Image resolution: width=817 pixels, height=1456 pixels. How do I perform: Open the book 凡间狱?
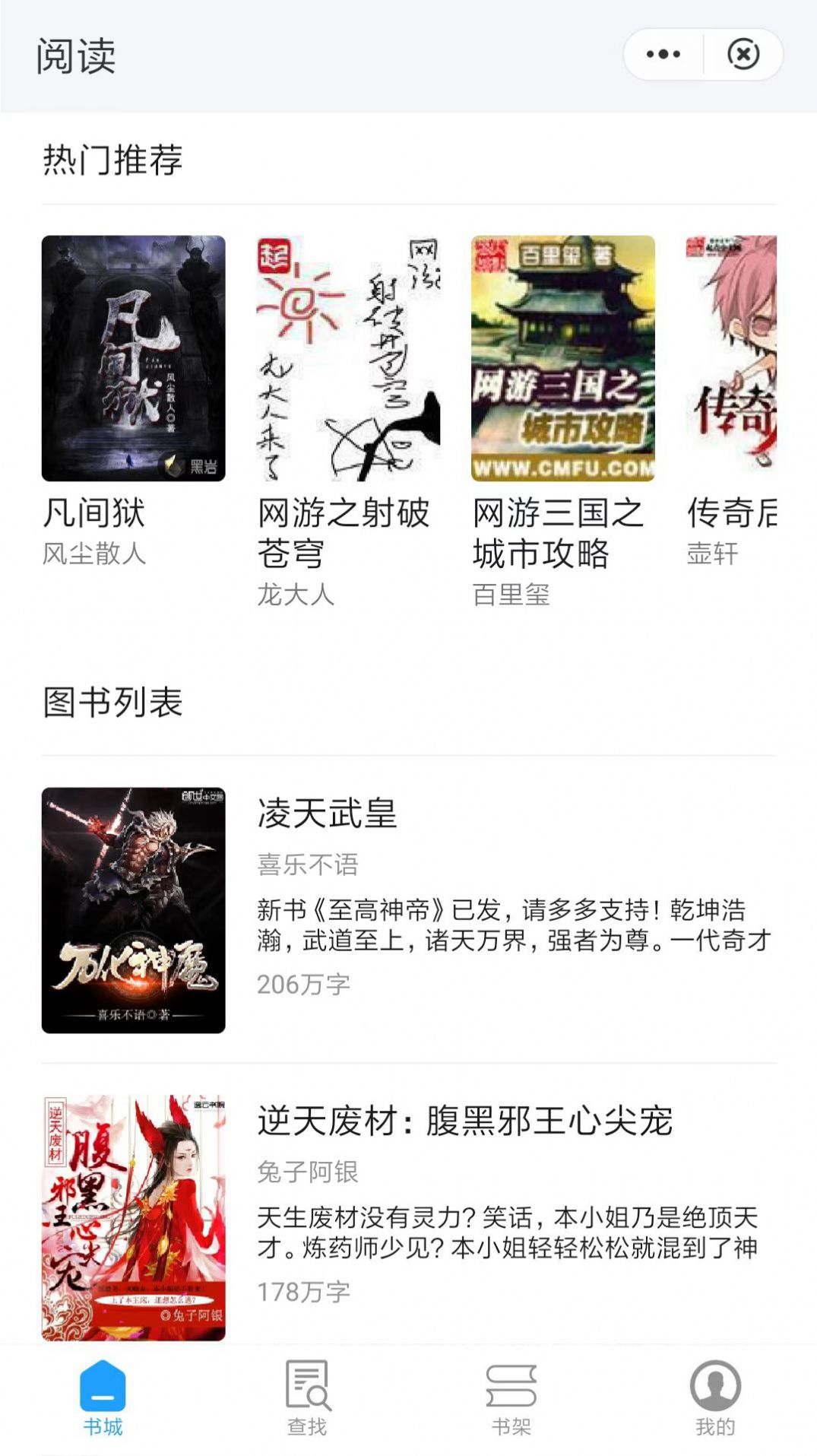tap(133, 358)
